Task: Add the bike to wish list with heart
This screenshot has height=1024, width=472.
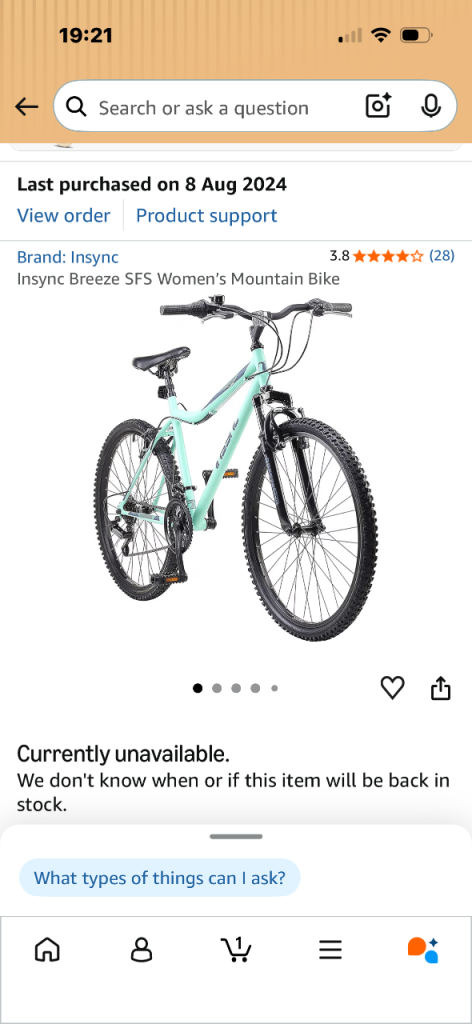Action: [392, 688]
